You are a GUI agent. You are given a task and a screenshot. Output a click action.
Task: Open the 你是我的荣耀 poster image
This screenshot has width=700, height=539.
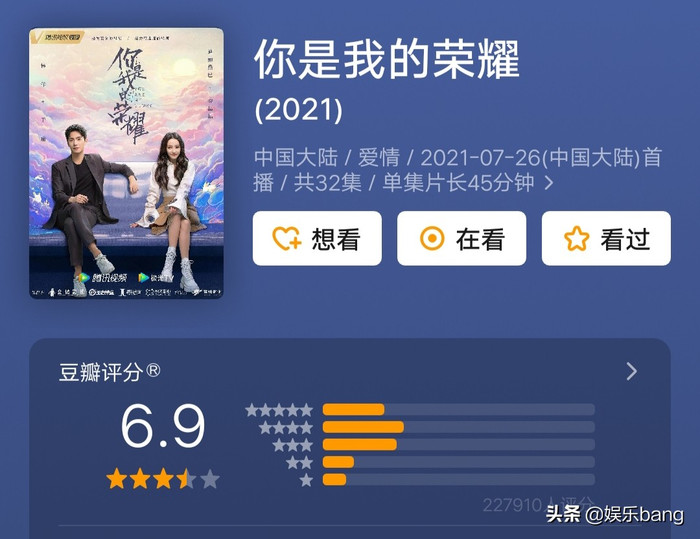[126, 163]
